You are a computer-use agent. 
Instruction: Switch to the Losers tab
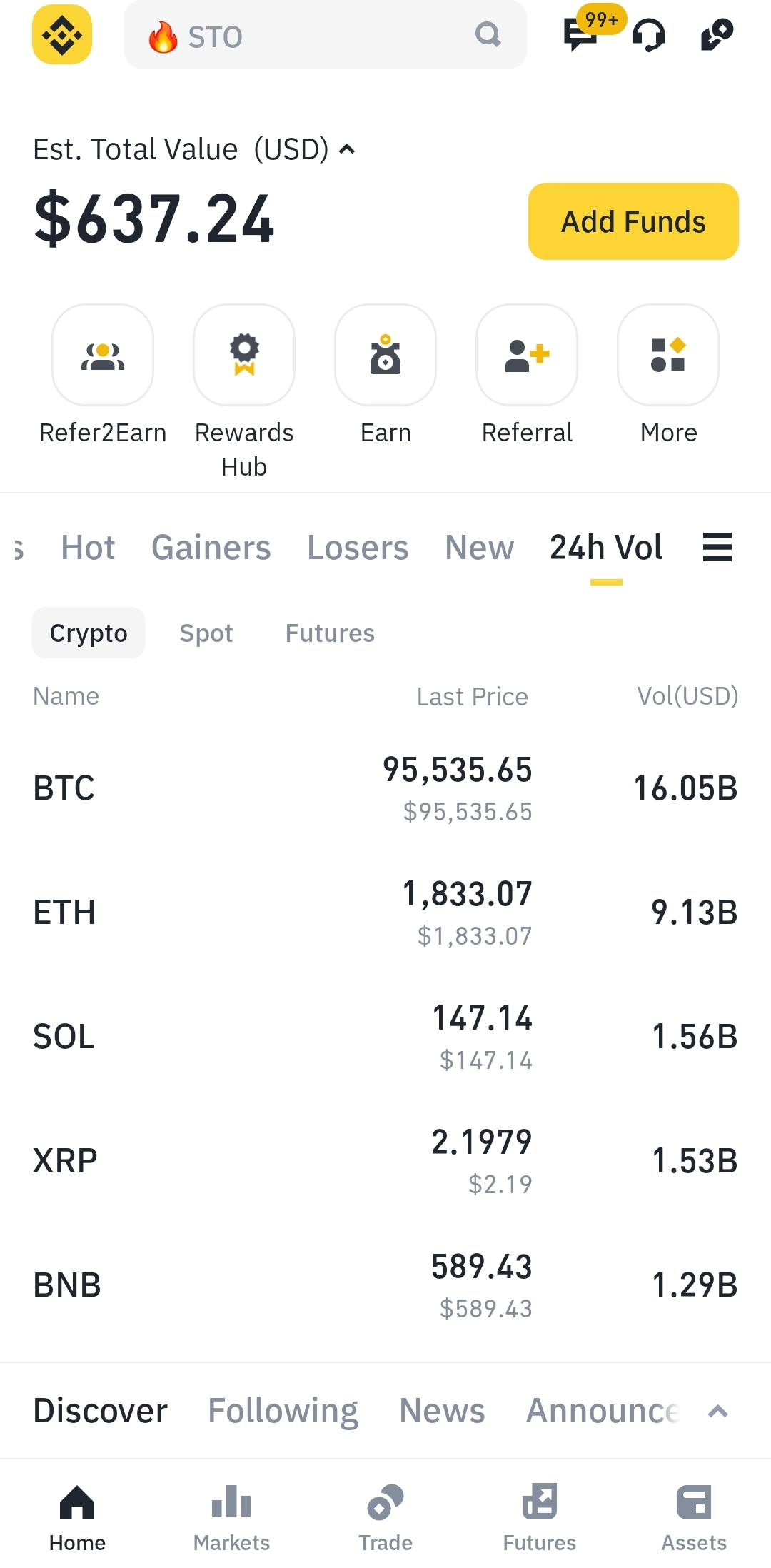358,548
